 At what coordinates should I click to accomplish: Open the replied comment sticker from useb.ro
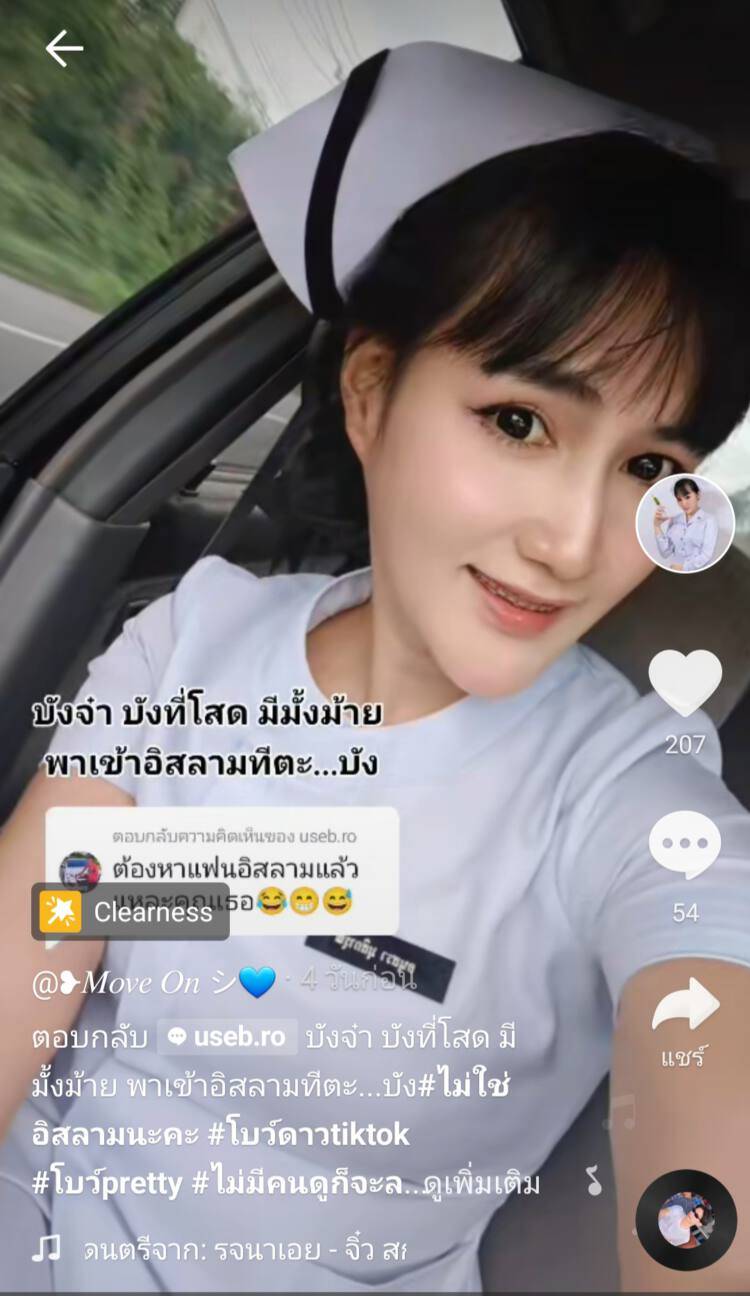(222, 870)
